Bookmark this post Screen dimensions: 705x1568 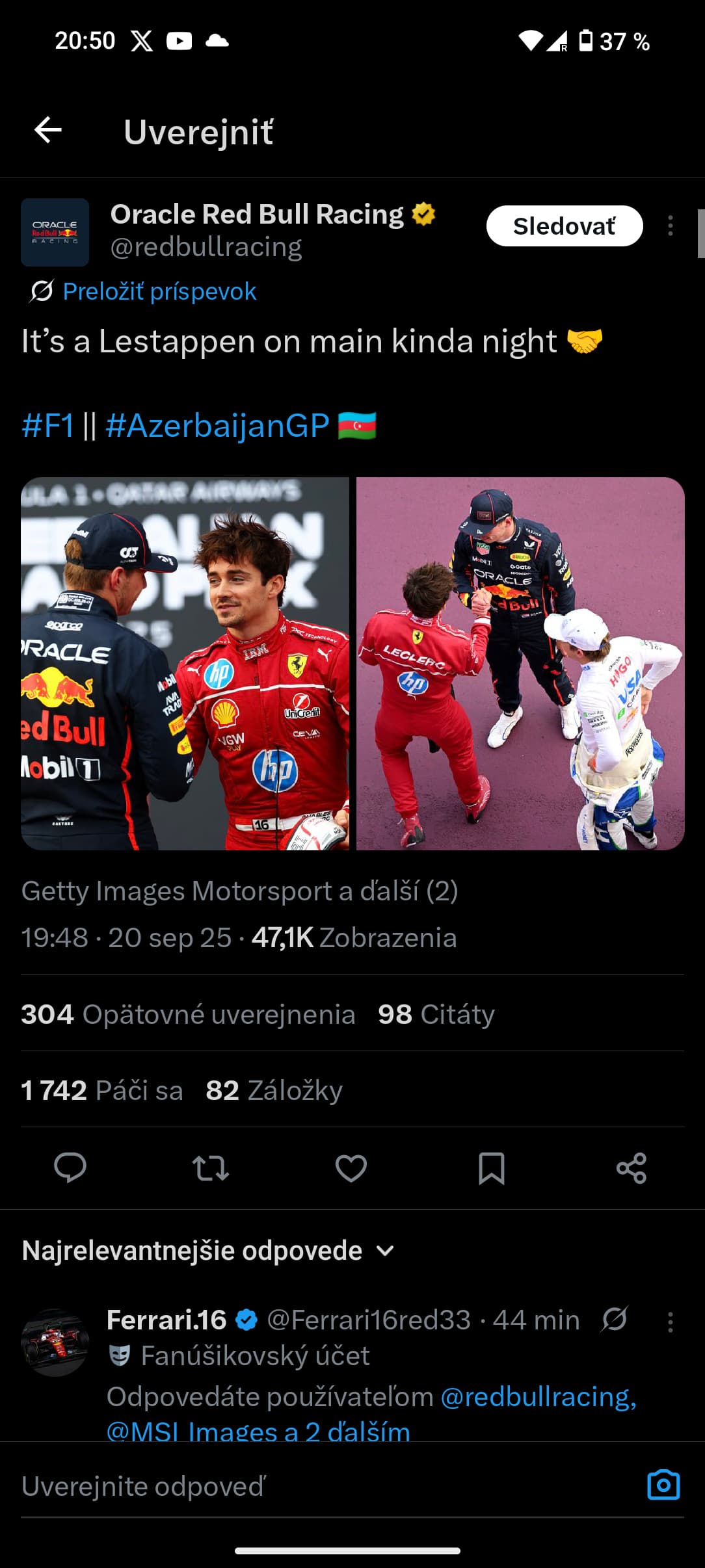coord(491,1168)
